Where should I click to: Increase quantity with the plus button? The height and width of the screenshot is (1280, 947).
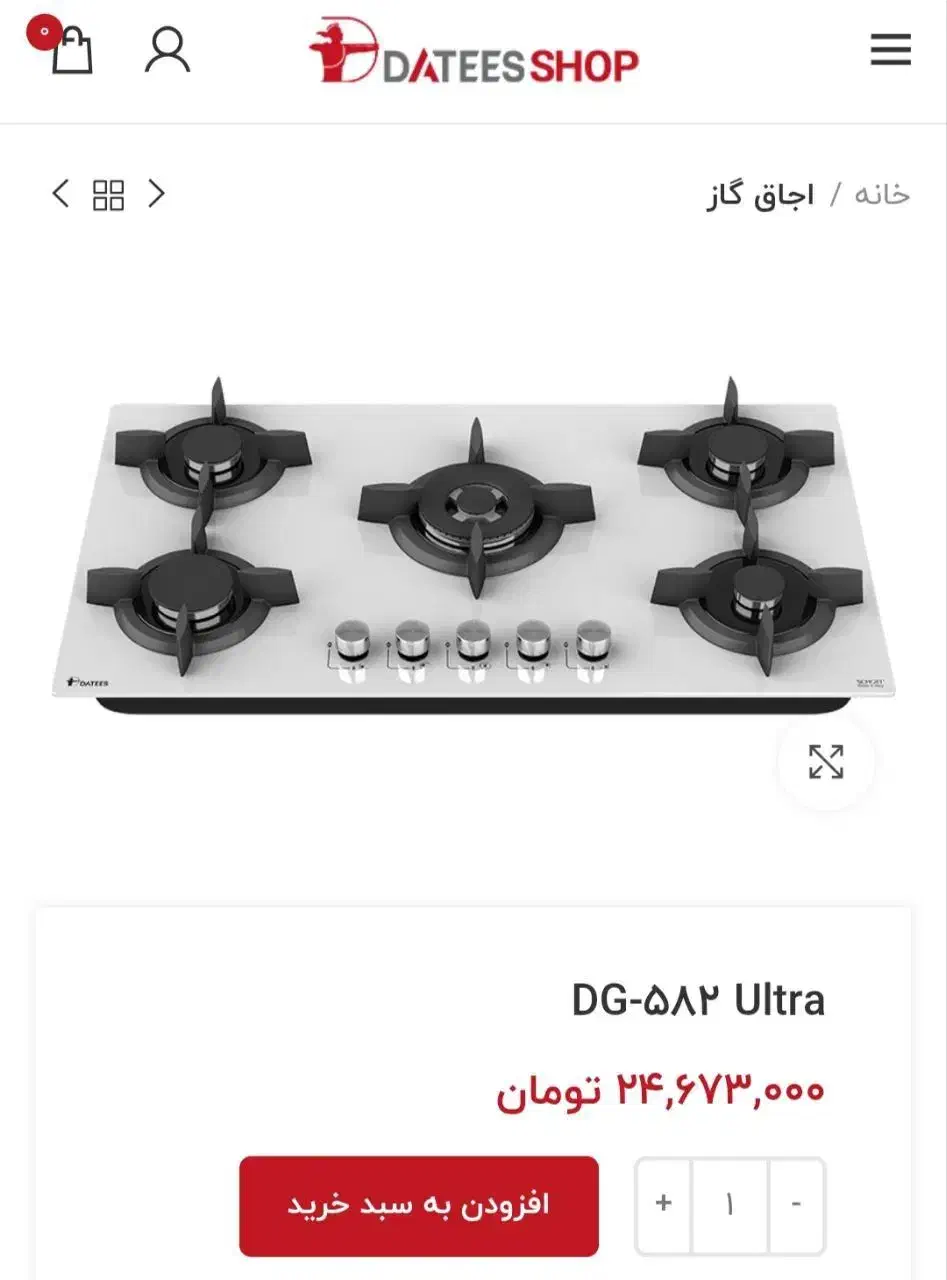pyautogui.click(x=663, y=1205)
